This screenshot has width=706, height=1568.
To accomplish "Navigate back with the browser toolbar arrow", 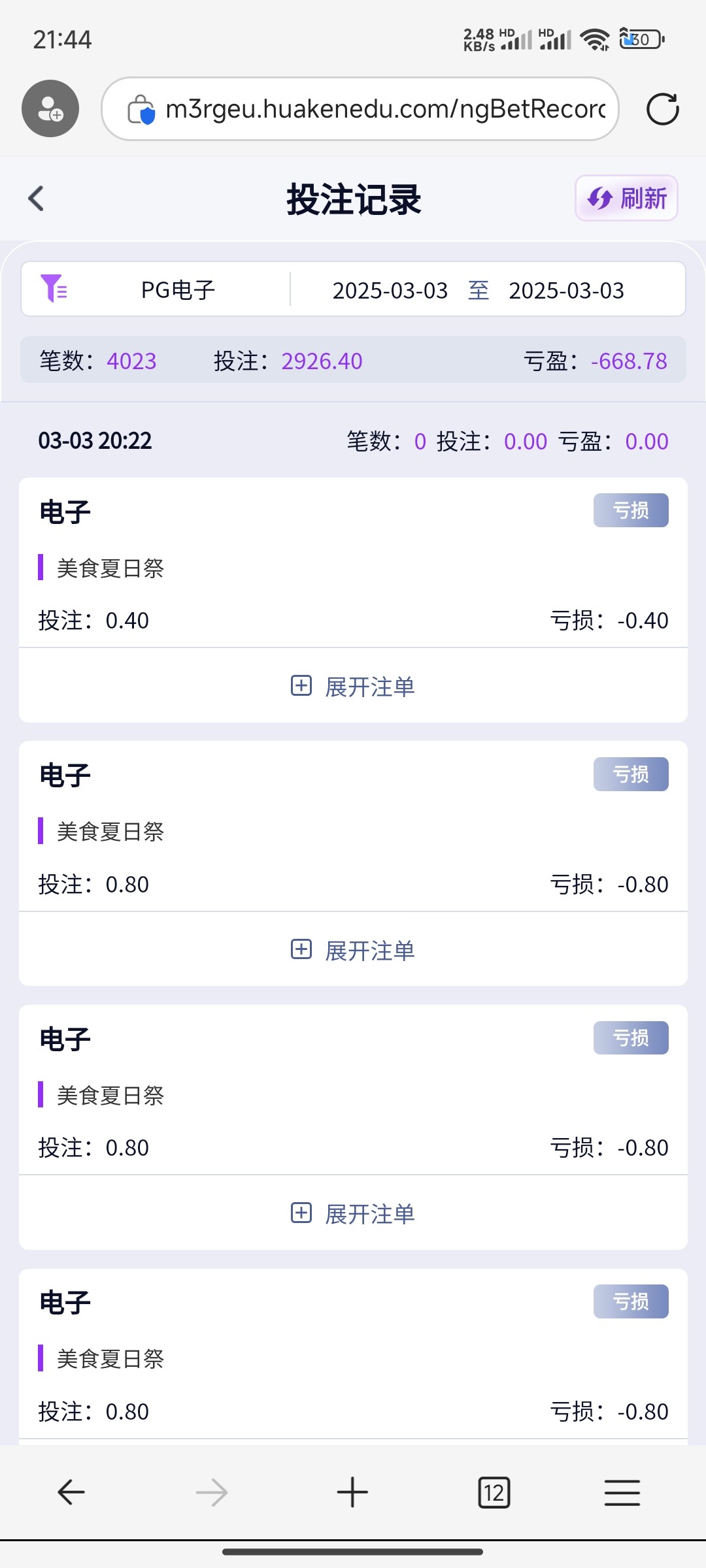I will [x=71, y=1492].
